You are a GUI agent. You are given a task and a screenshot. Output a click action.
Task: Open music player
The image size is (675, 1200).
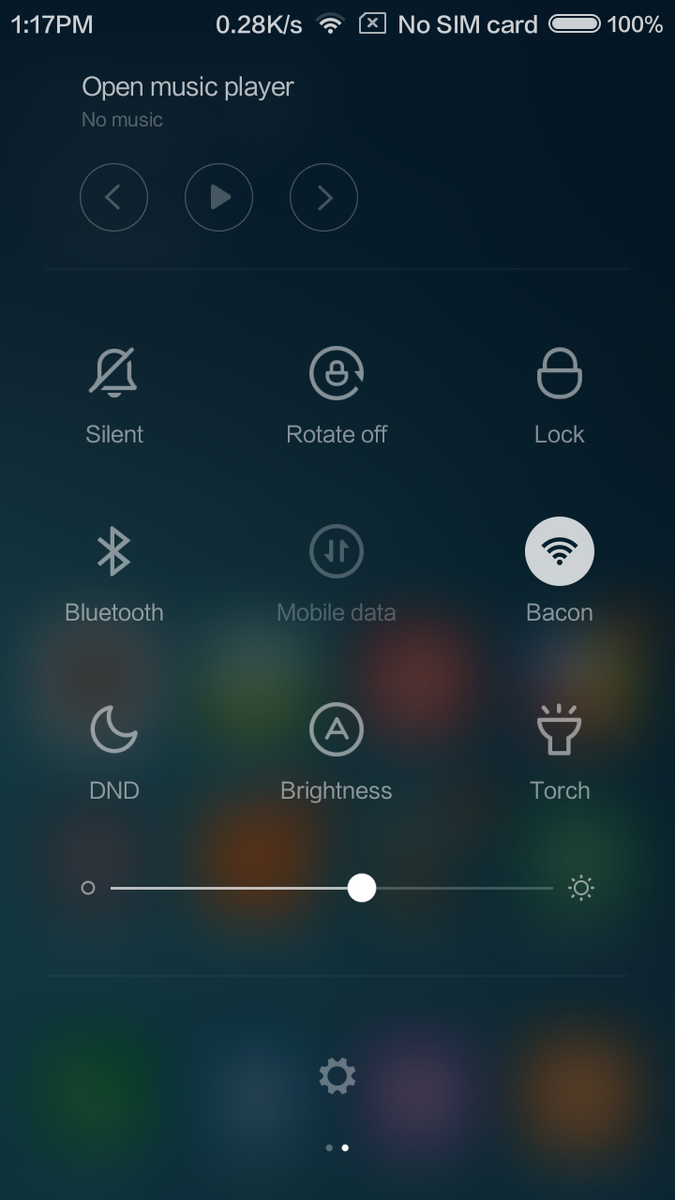pos(187,88)
